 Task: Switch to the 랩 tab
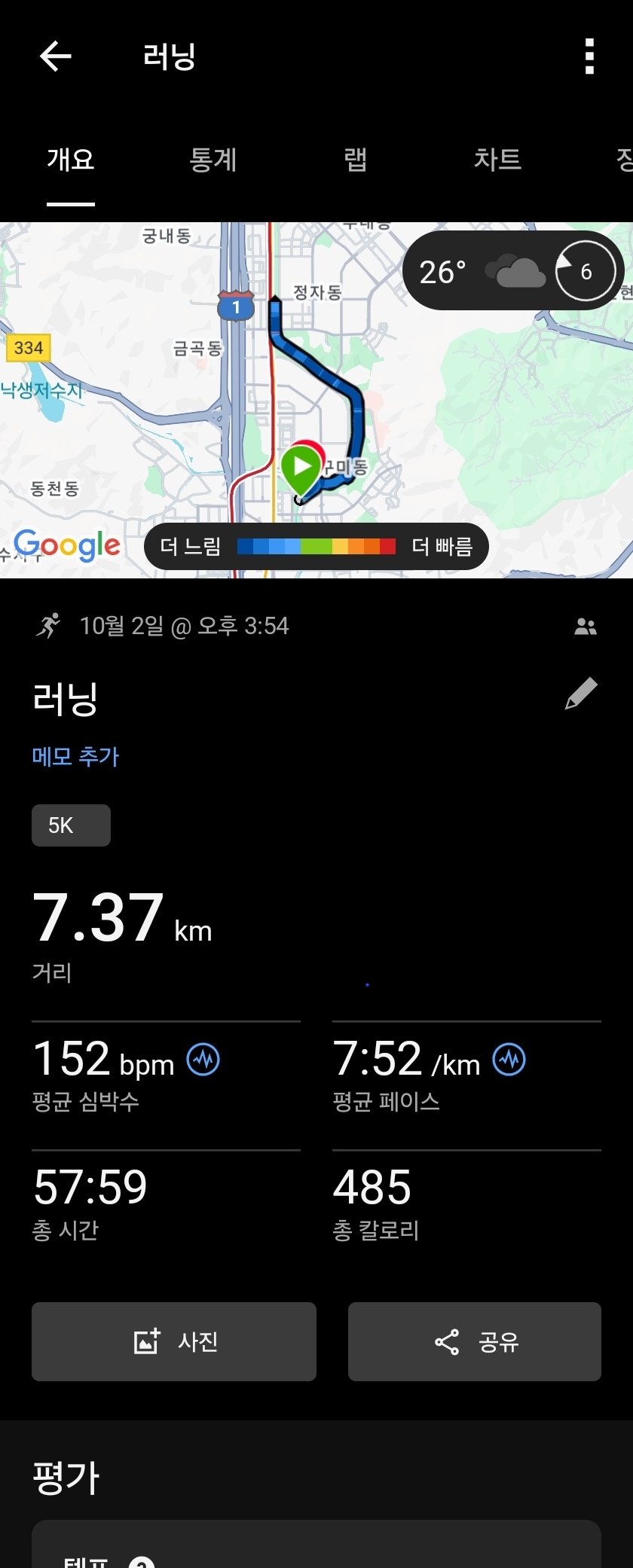tap(355, 160)
